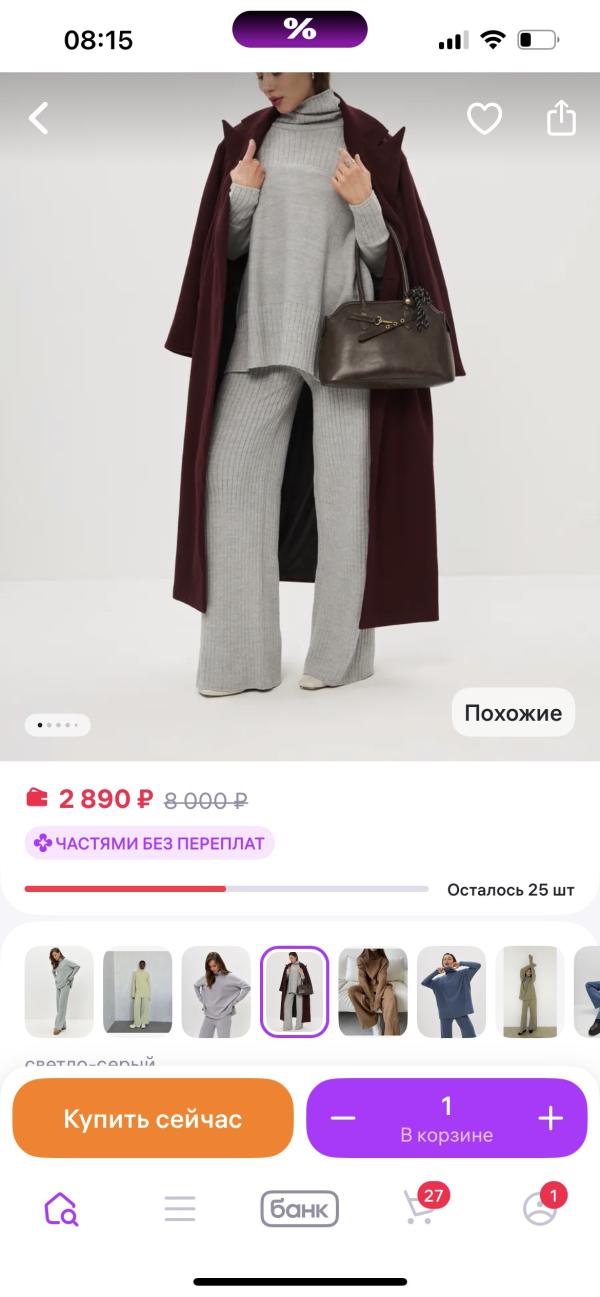Share this product
The width and height of the screenshot is (600, 1297).
pyautogui.click(x=561, y=118)
